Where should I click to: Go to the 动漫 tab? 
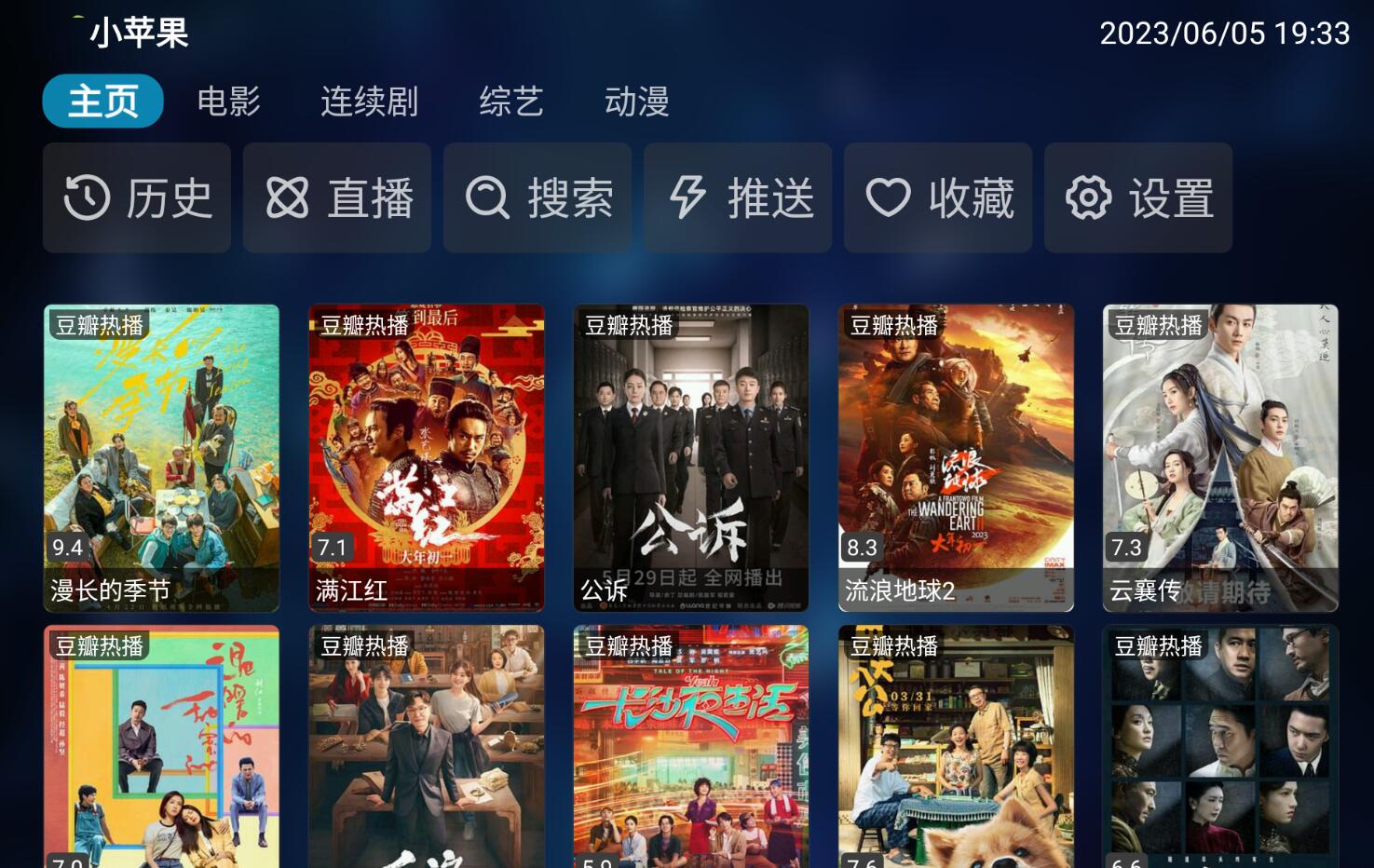[636, 101]
